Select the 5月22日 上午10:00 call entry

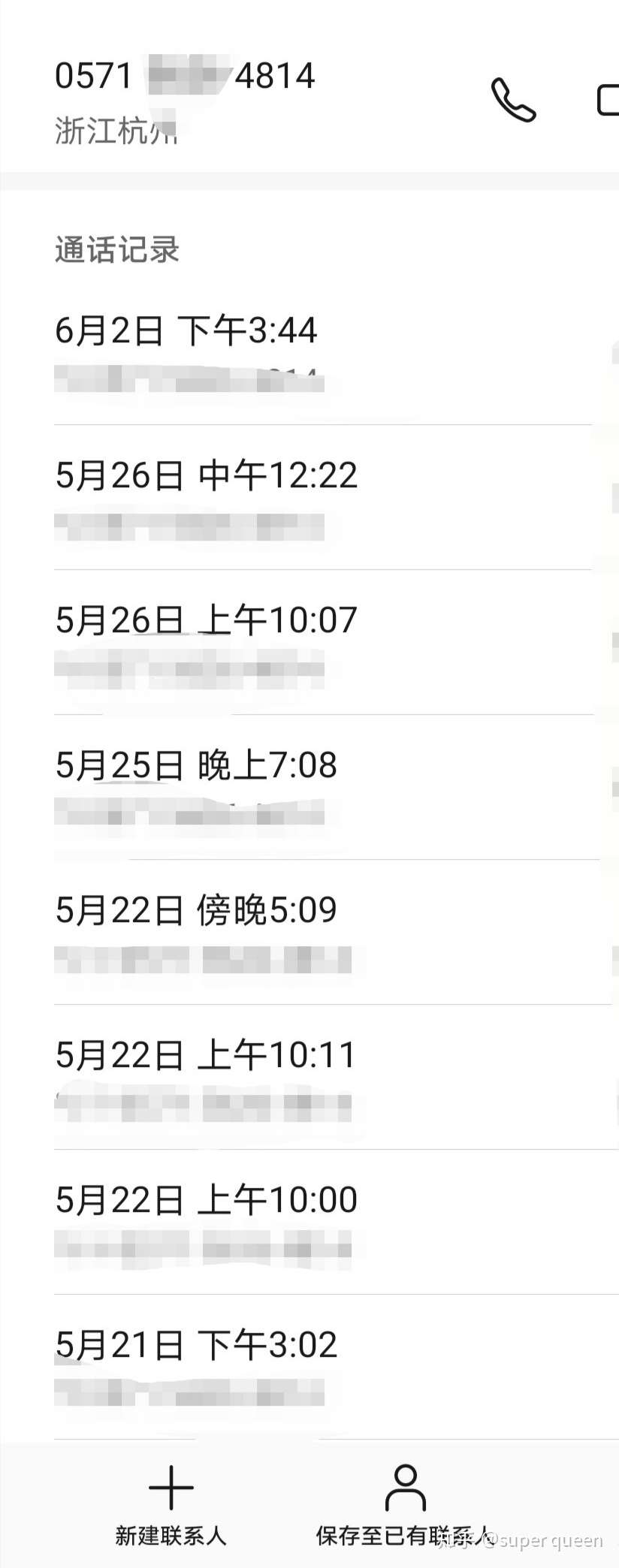(x=206, y=1201)
